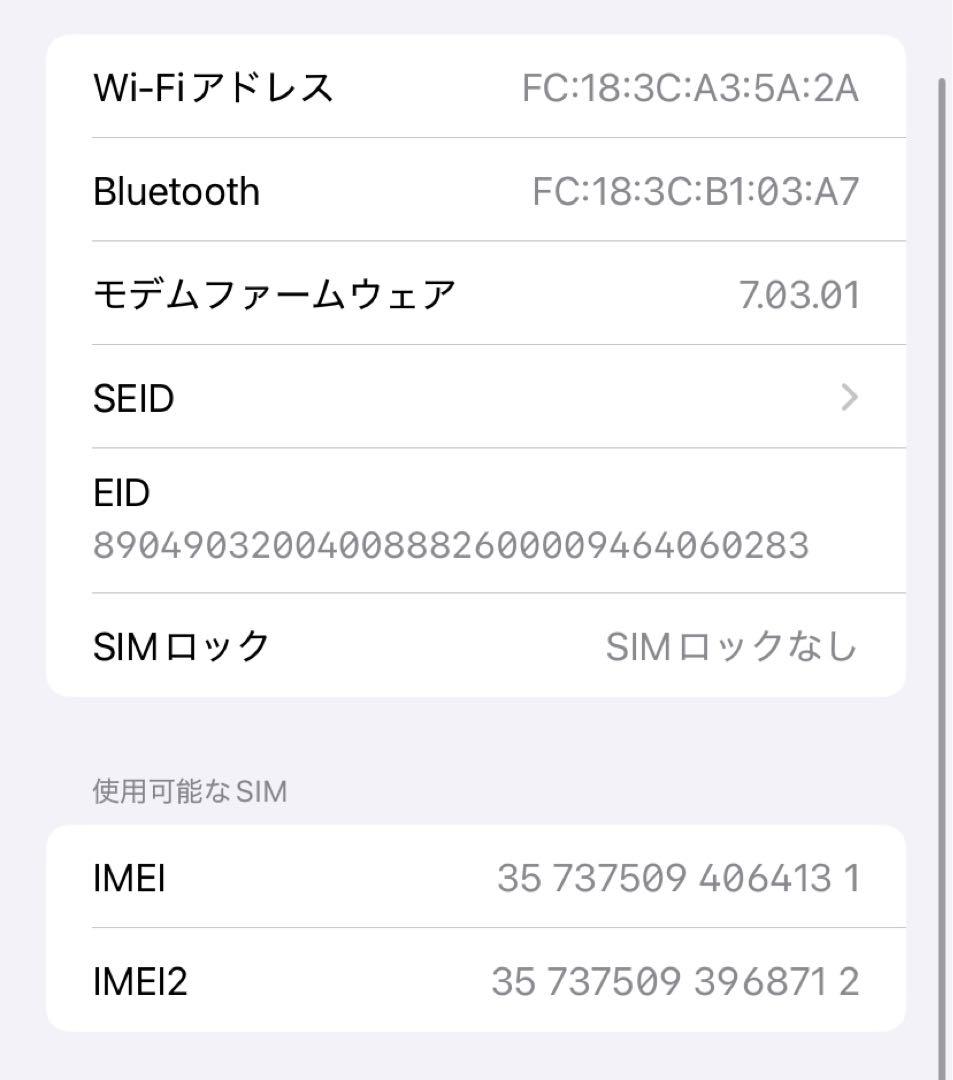
Task: Select the IMEI row
Action: [476, 878]
